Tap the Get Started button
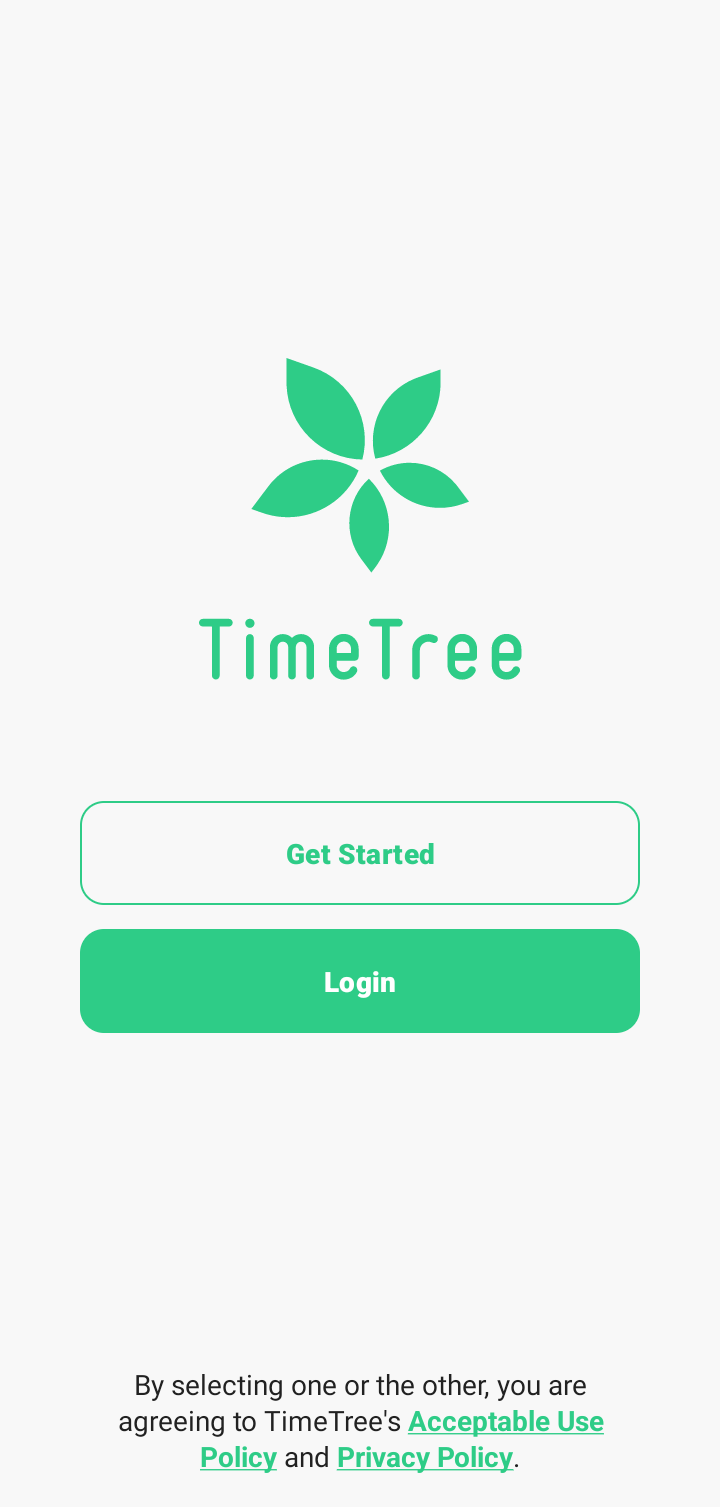720x1507 pixels. click(360, 853)
